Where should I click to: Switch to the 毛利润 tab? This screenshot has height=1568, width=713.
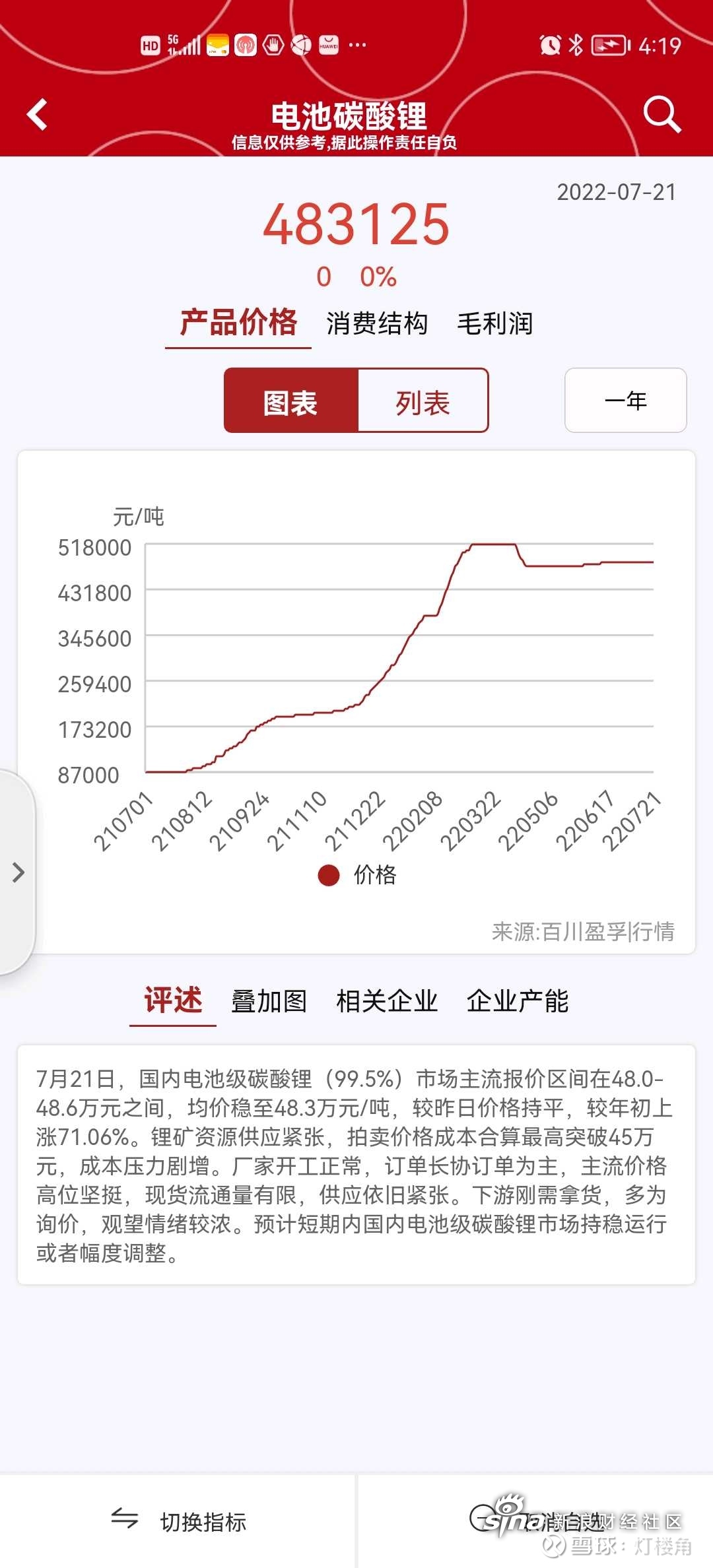pos(495,323)
